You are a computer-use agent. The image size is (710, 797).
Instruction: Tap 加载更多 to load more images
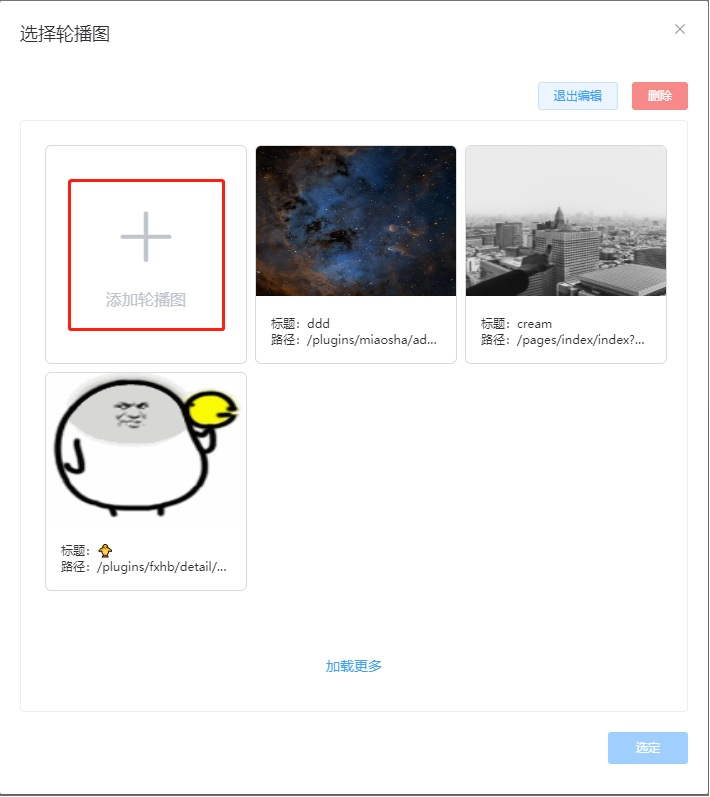(x=354, y=666)
